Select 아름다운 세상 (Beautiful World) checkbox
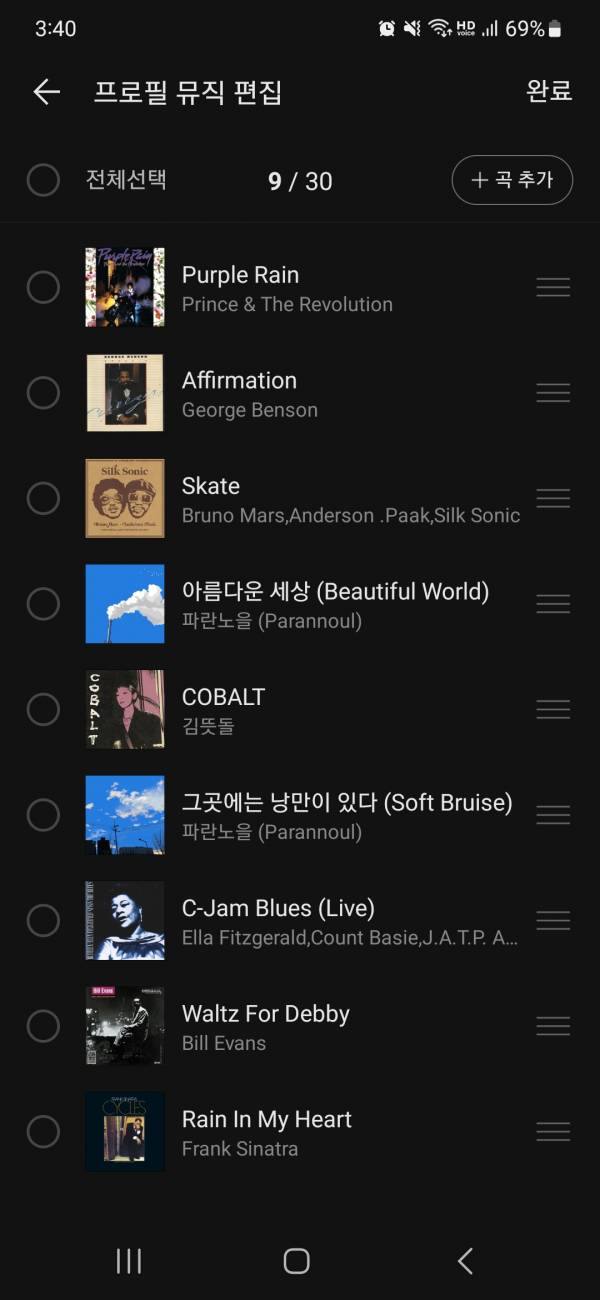This screenshot has height=1300, width=600. coord(43,604)
